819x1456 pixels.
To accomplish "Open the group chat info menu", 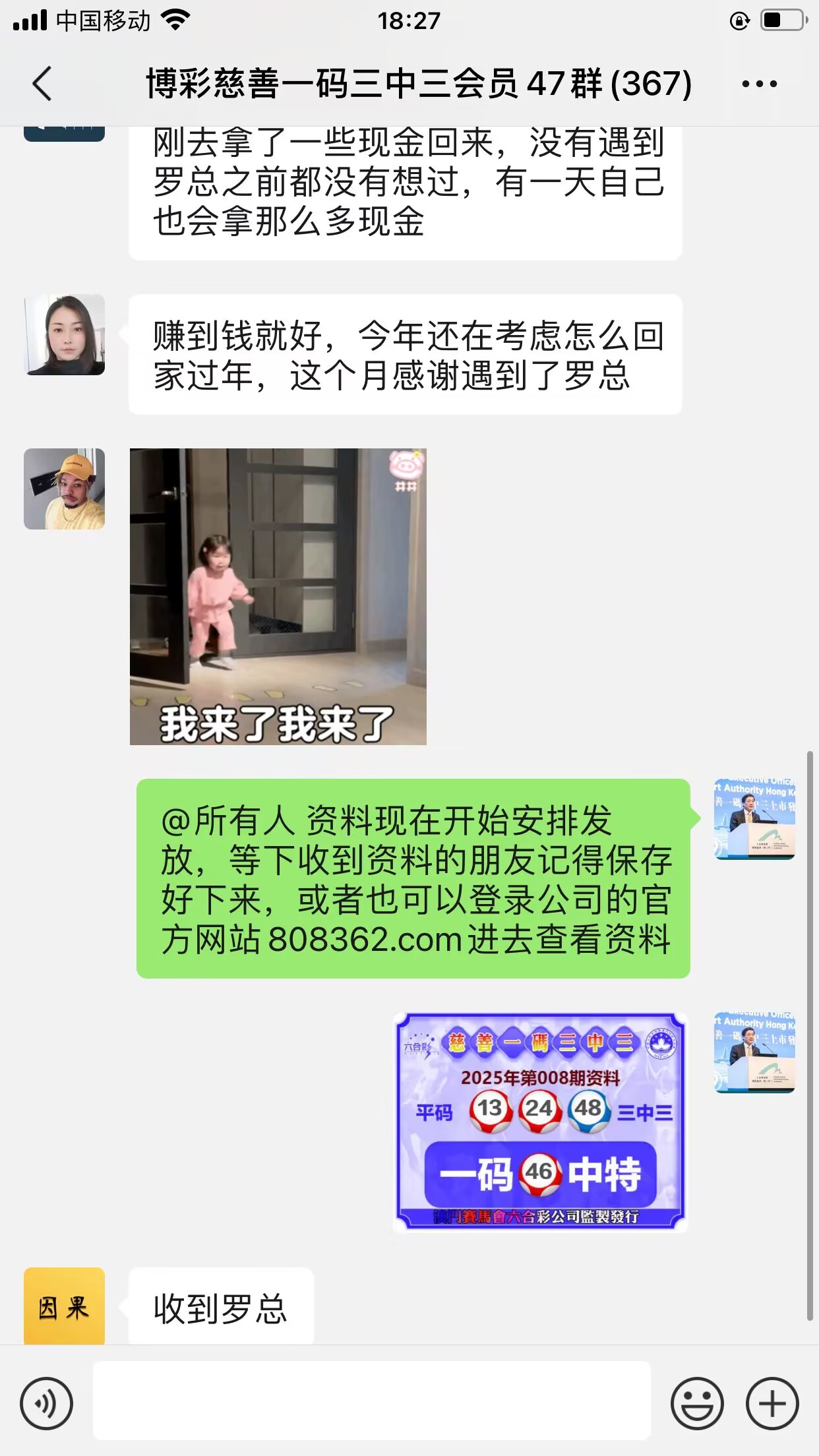I will click(759, 84).
